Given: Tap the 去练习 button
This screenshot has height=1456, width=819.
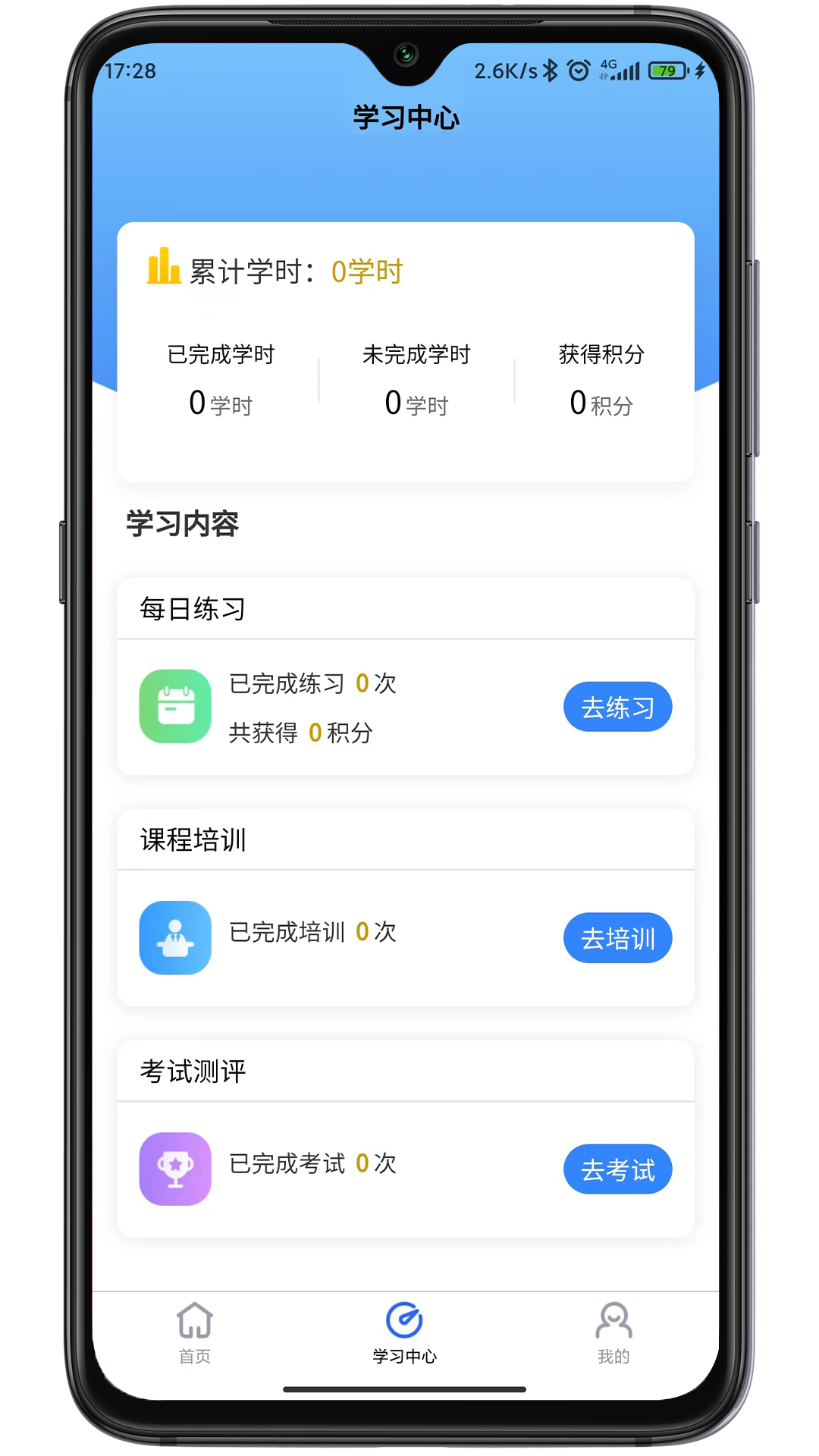Looking at the screenshot, I should point(617,707).
